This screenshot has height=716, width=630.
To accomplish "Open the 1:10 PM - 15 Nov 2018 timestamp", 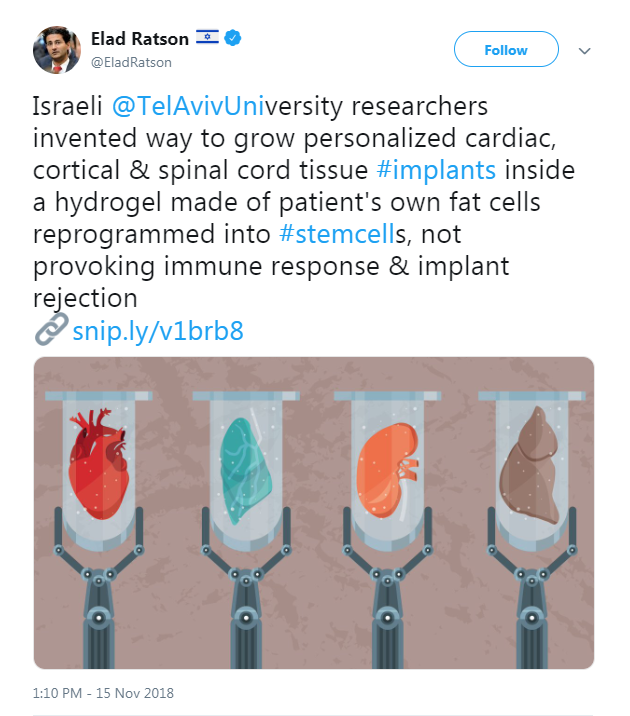I will [103, 693].
